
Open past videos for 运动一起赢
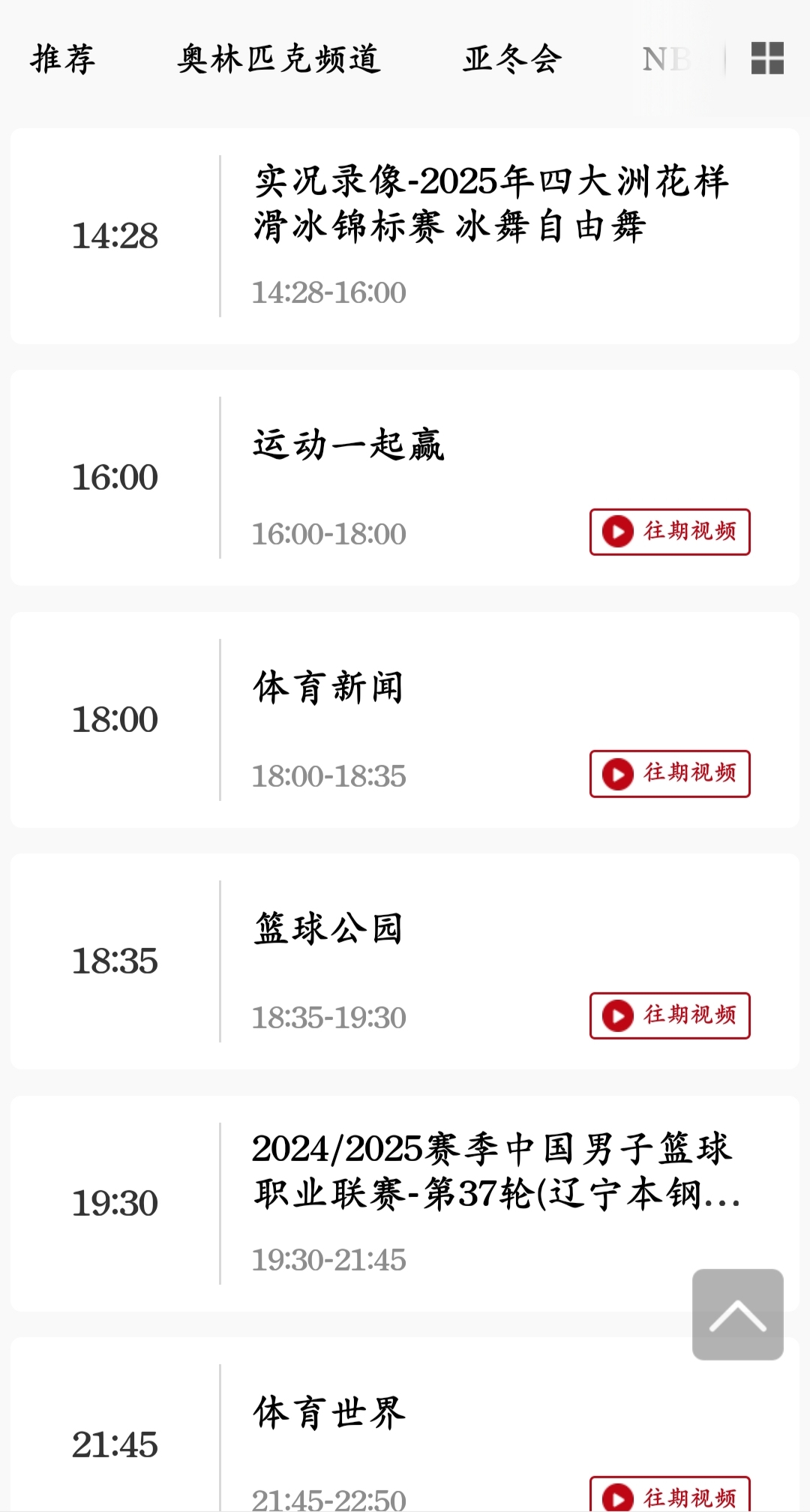click(x=670, y=532)
